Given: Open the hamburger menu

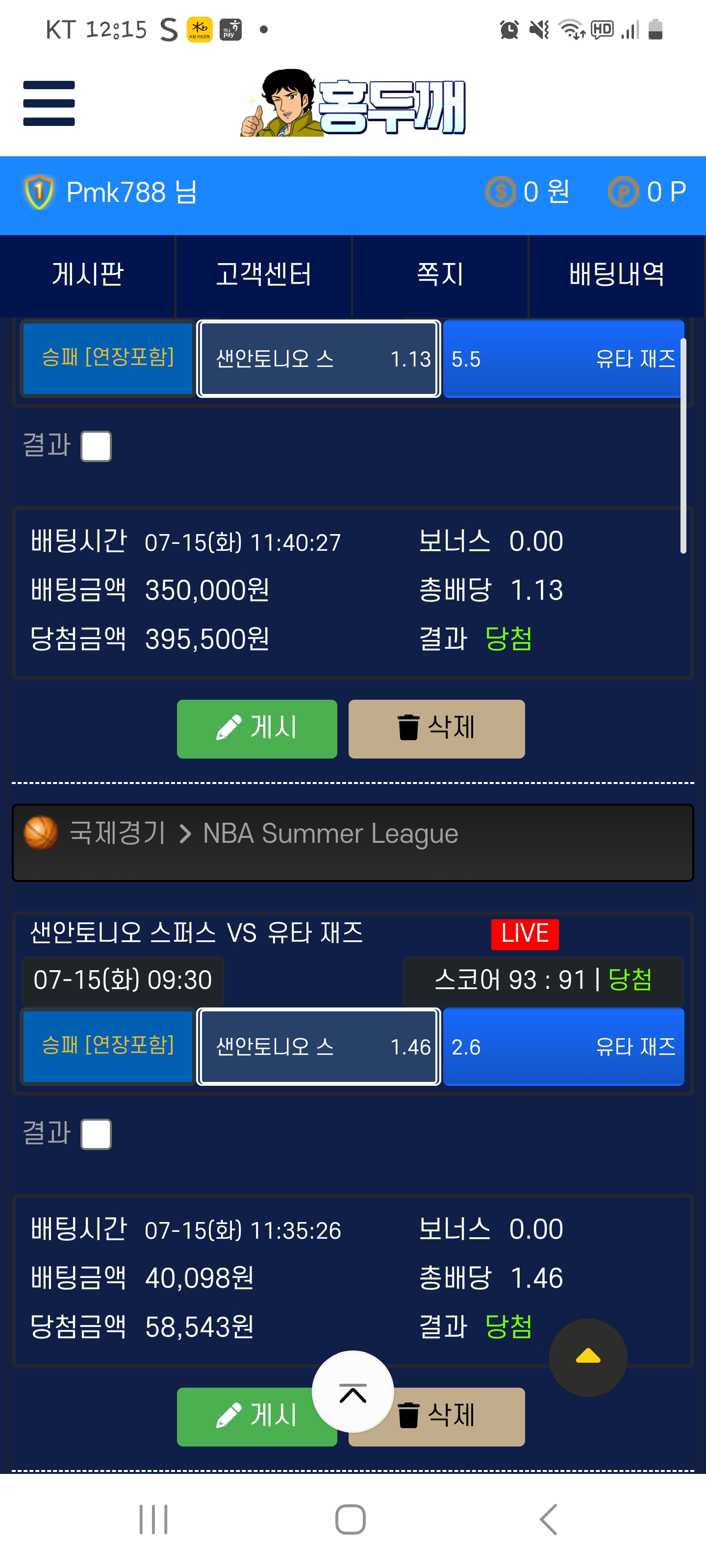Looking at the screenshot, I should 49,103.
